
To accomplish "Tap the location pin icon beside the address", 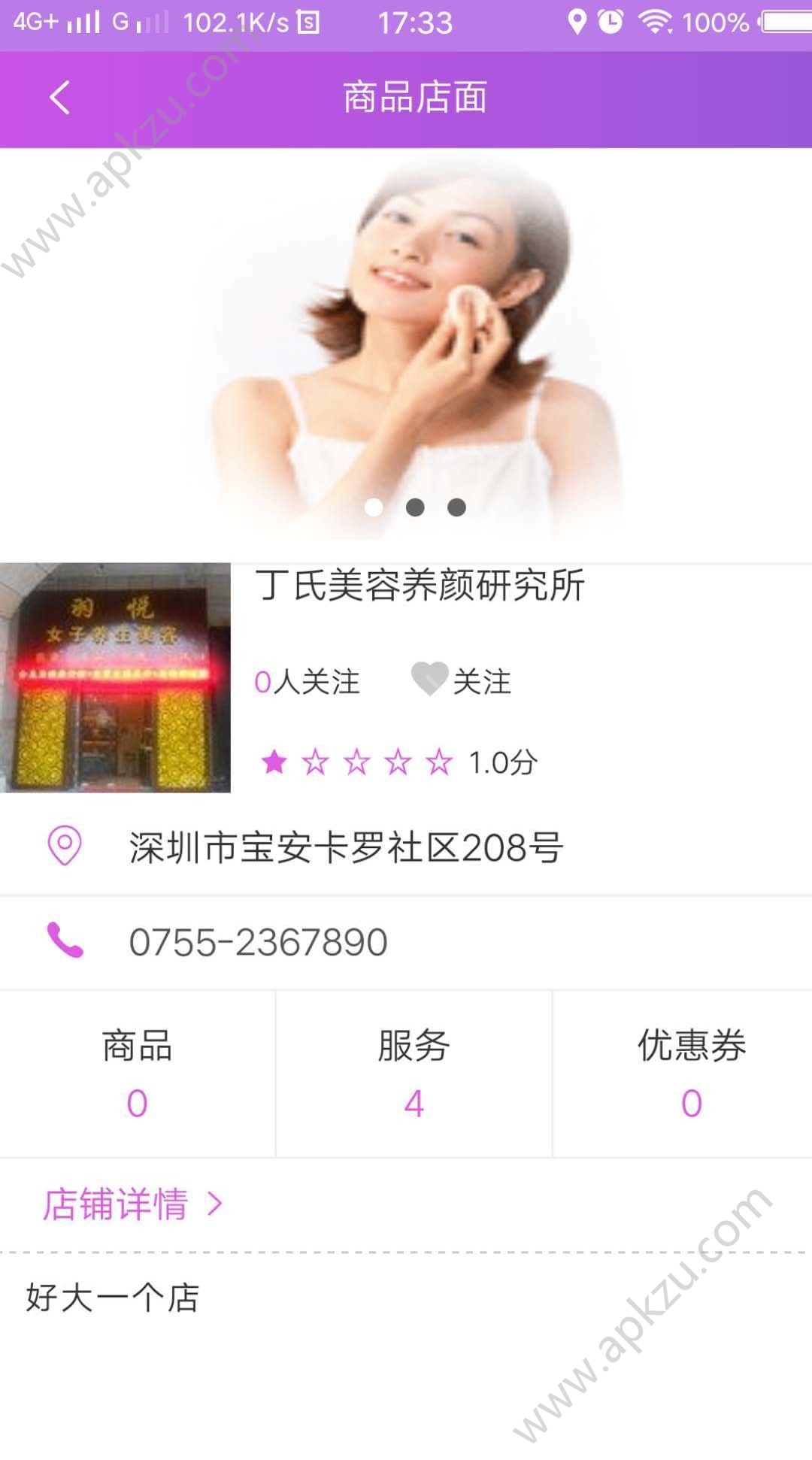I will point(64,848).
